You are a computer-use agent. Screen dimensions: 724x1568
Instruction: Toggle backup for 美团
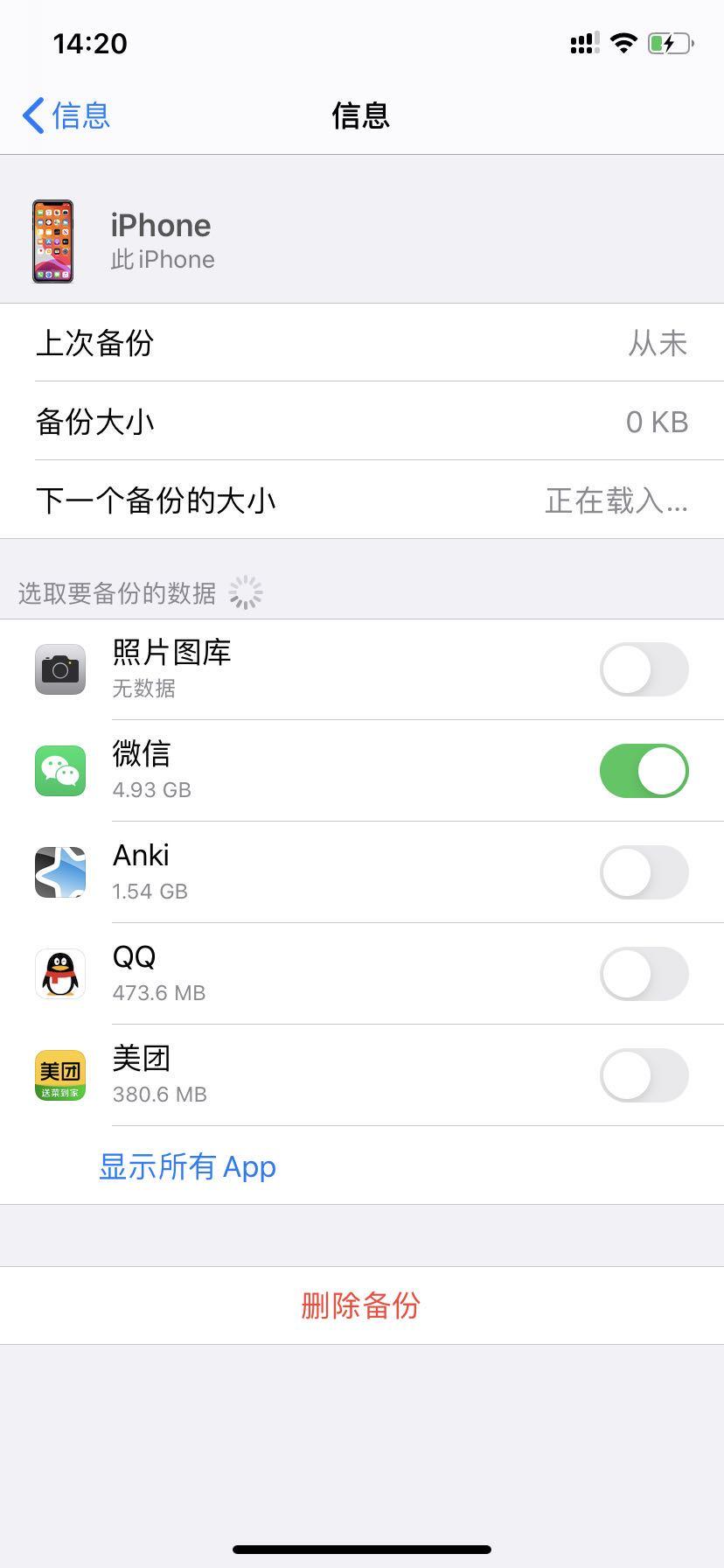click(x=644, y=1075)
